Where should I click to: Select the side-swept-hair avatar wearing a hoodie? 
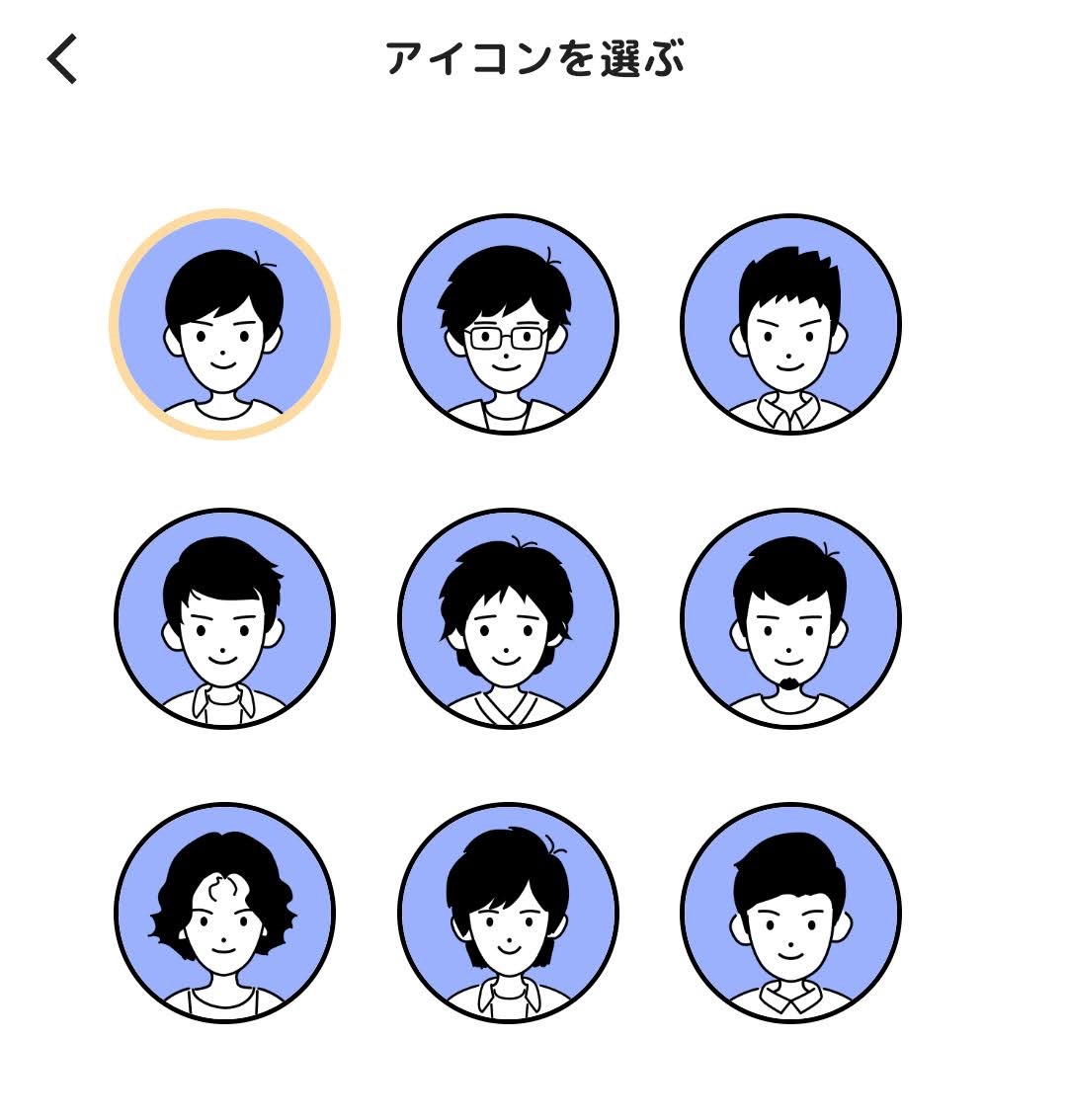(224, 618)
